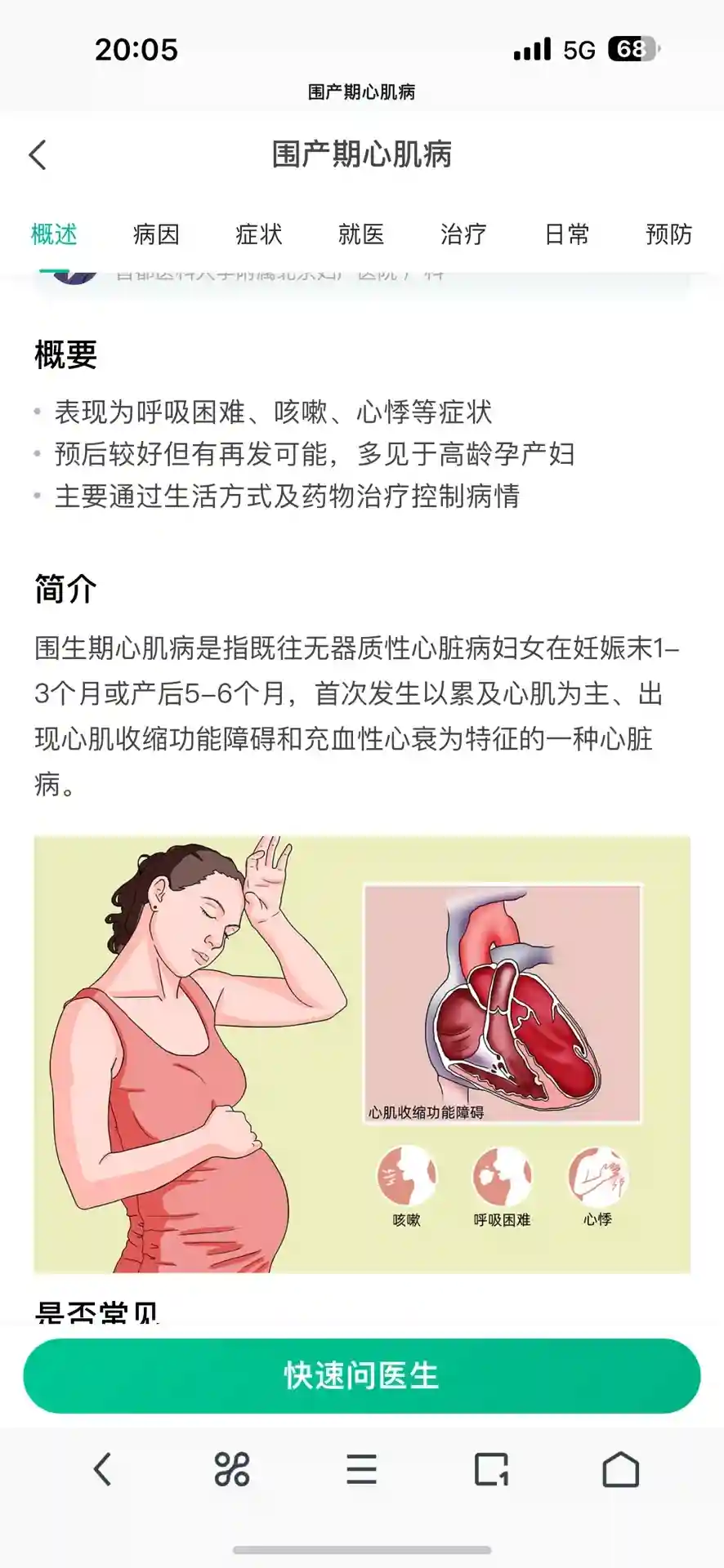The height and width of the screenshot is (1568, 724).
Task: Tap the 快速问医生 button
Action: [x=362, y=1376]
